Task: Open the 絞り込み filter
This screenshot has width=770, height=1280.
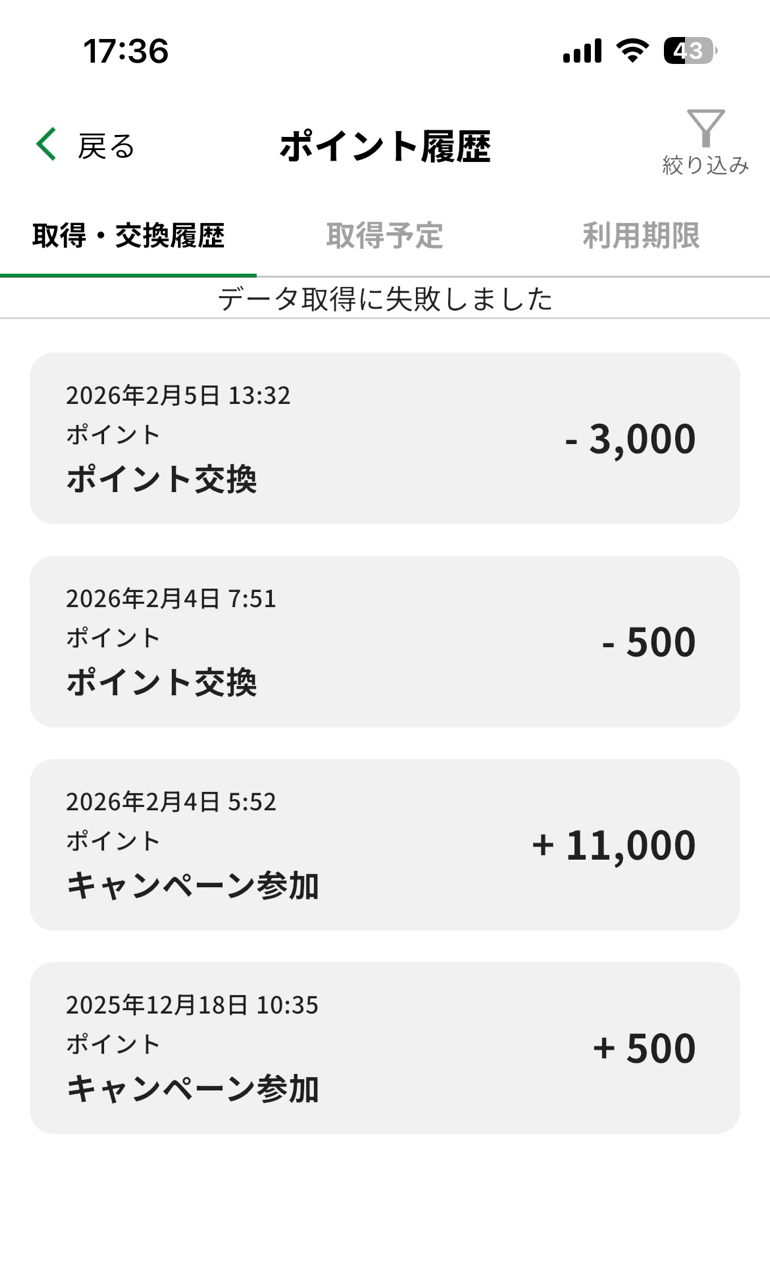Action: 705,143
